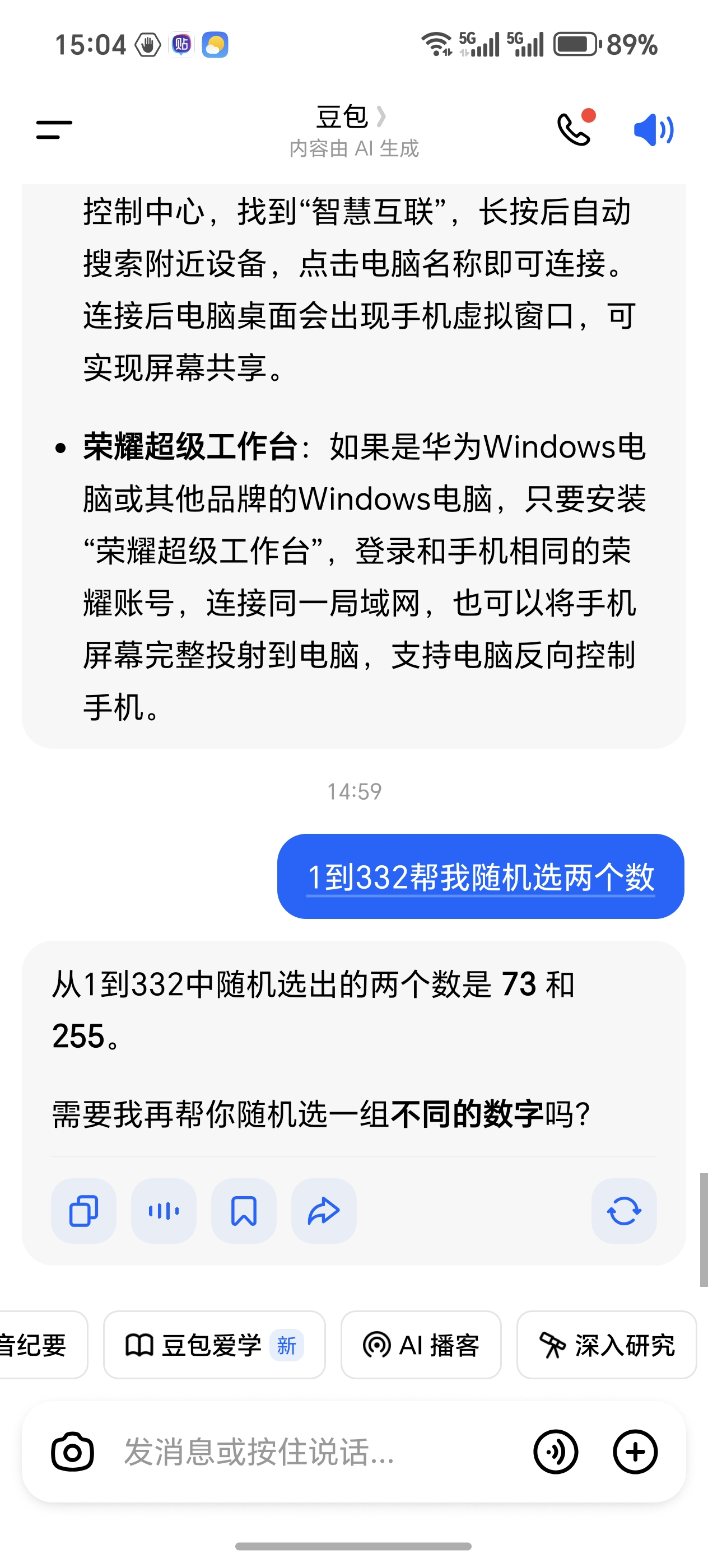
Task: Tap the 音纪要 chip
Action: (x=36, y=1345)
